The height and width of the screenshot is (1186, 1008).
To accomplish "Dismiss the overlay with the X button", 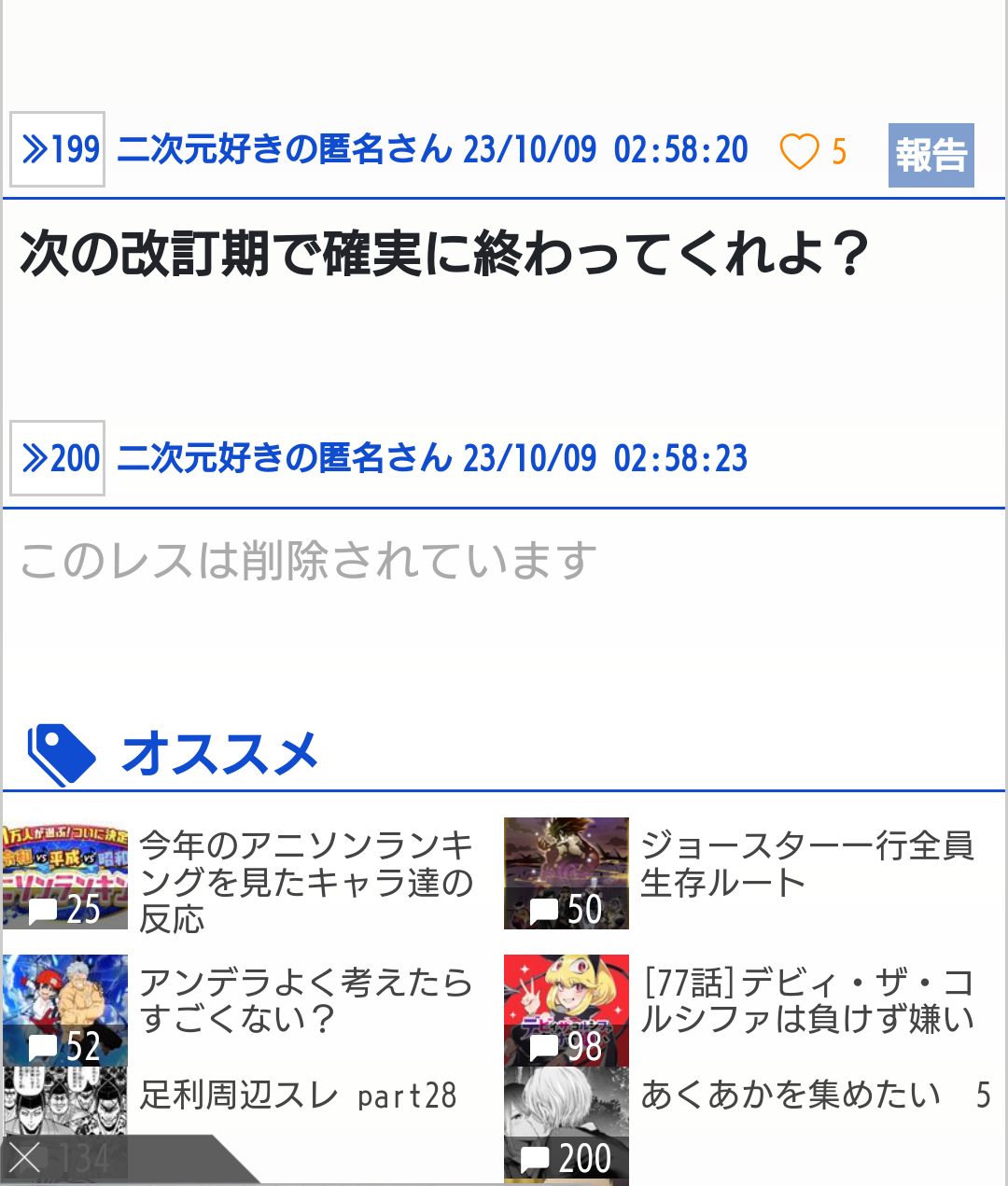I will point(25,1159).
